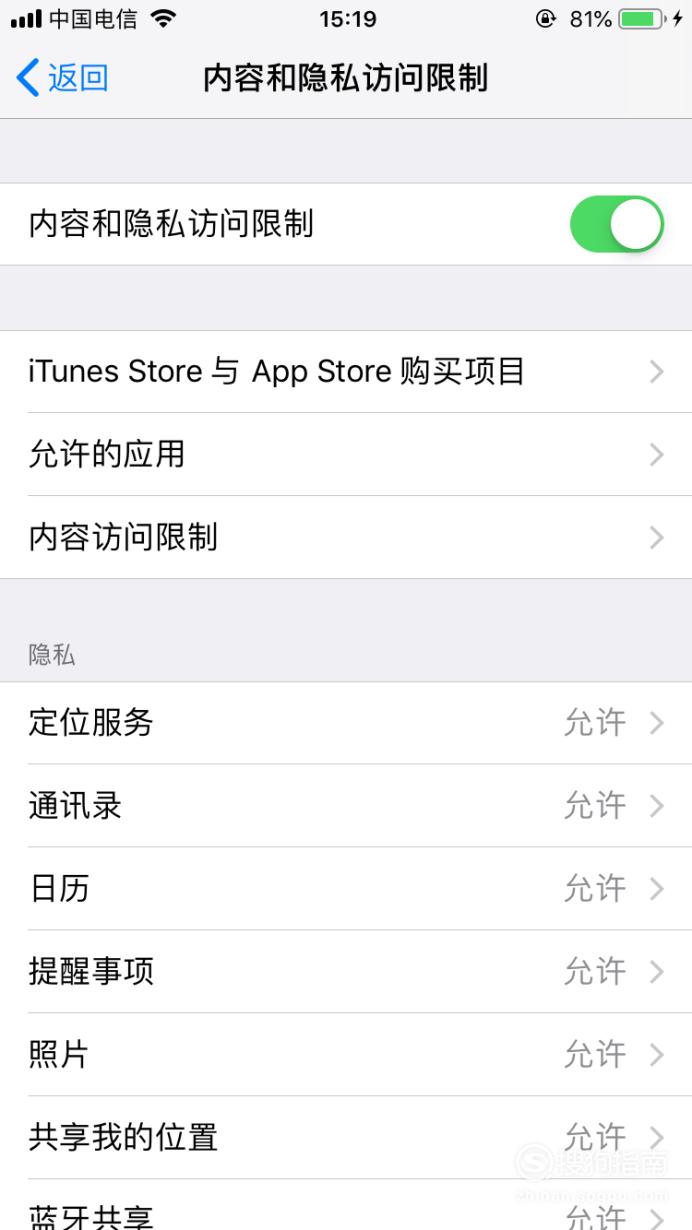
Task: Open 内容访问限制 row
Action: pos(346,538)
